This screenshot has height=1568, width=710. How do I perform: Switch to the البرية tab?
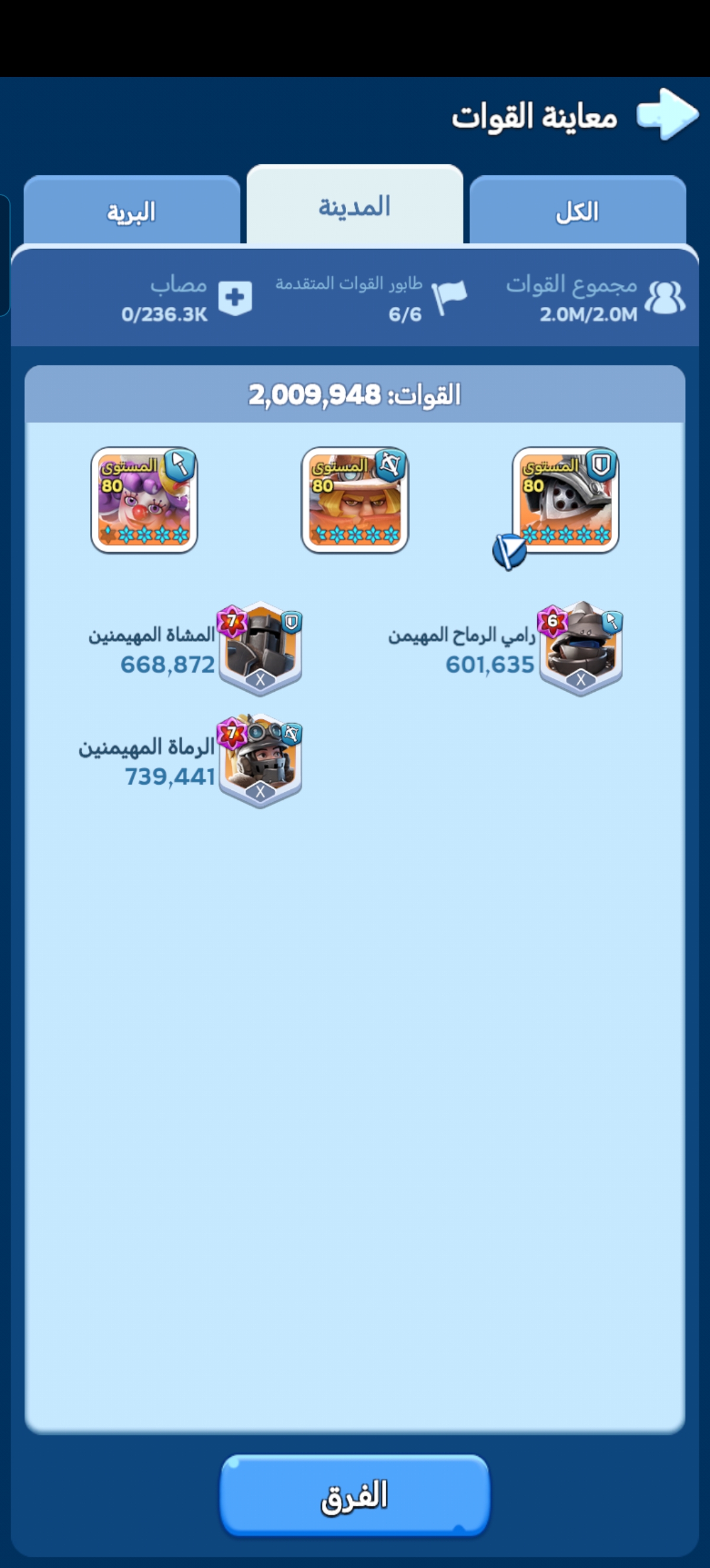click(131, 210)
